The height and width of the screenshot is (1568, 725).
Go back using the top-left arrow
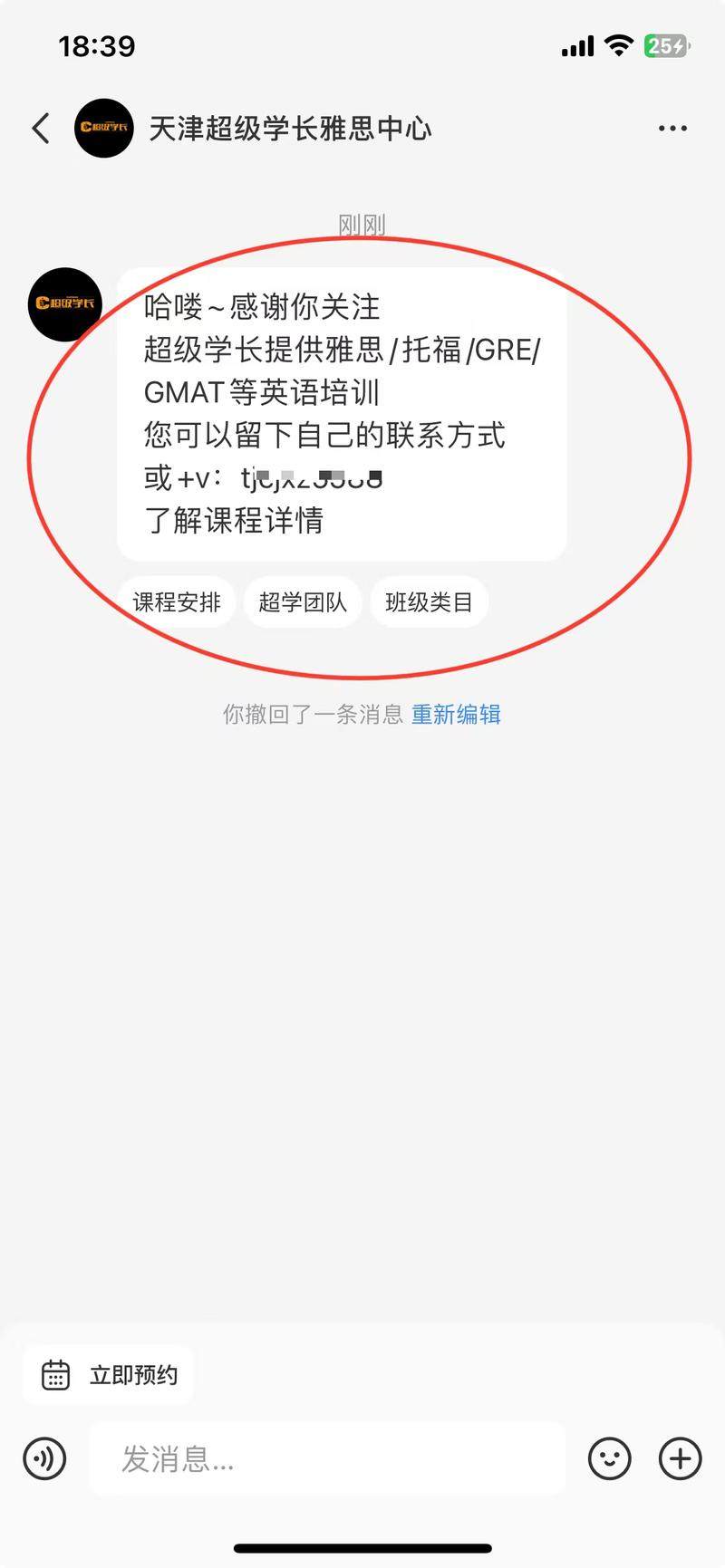[x=41, y=129]
